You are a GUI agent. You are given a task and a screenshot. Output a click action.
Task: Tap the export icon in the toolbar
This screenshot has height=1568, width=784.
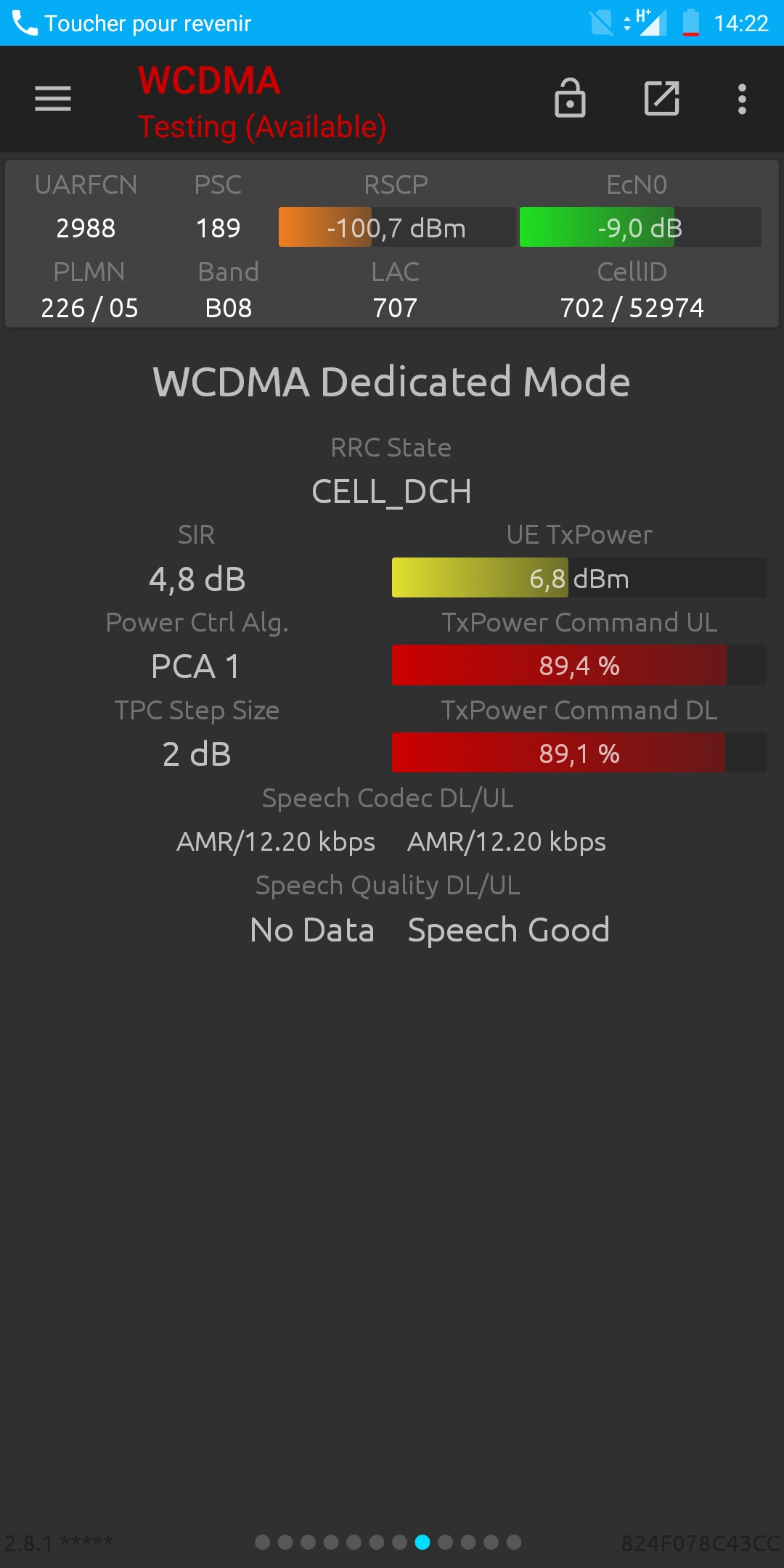point(662,98)
